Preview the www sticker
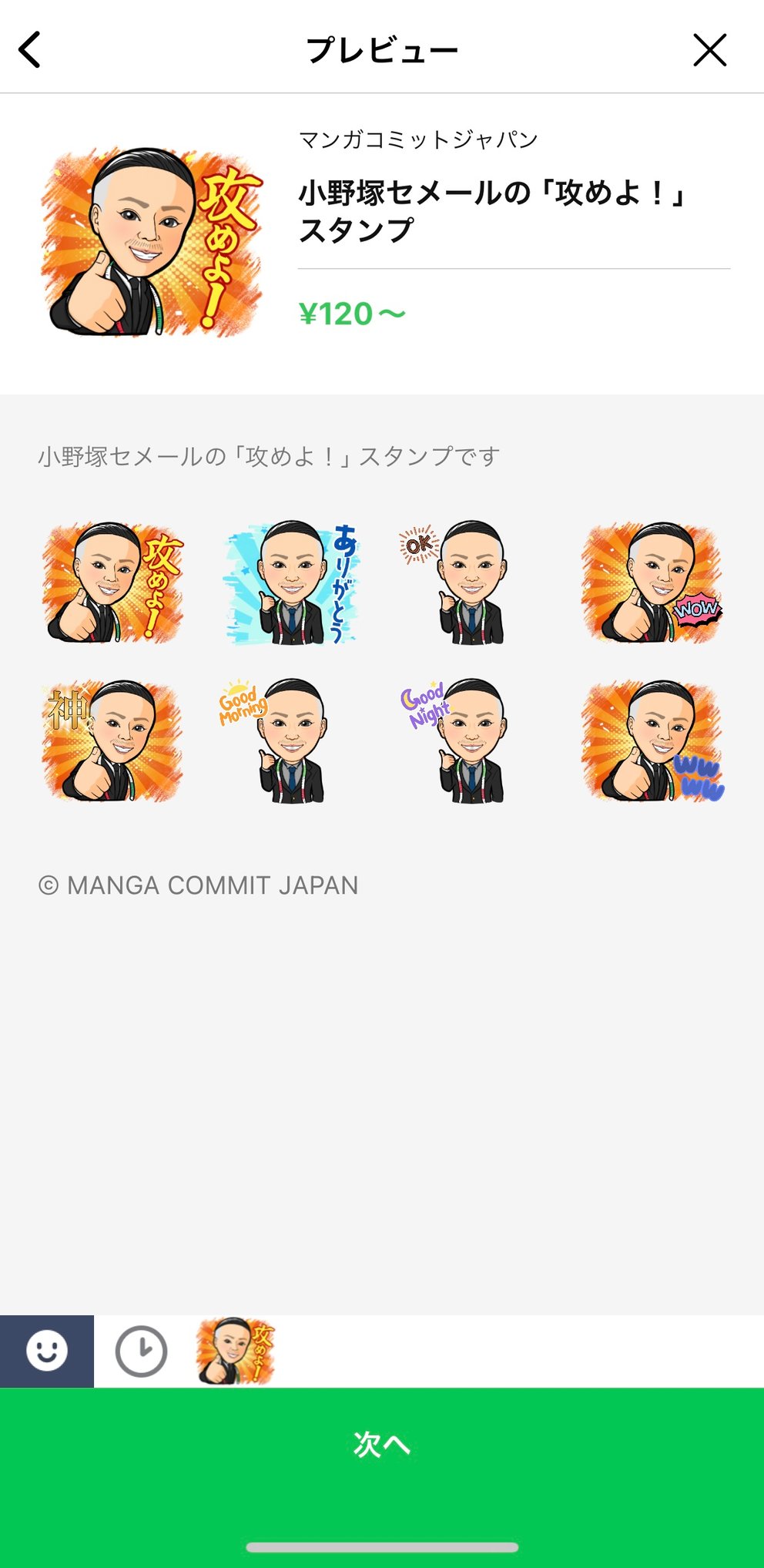The width and height of the screenshot is (764, 1568). tap(652, 740)
